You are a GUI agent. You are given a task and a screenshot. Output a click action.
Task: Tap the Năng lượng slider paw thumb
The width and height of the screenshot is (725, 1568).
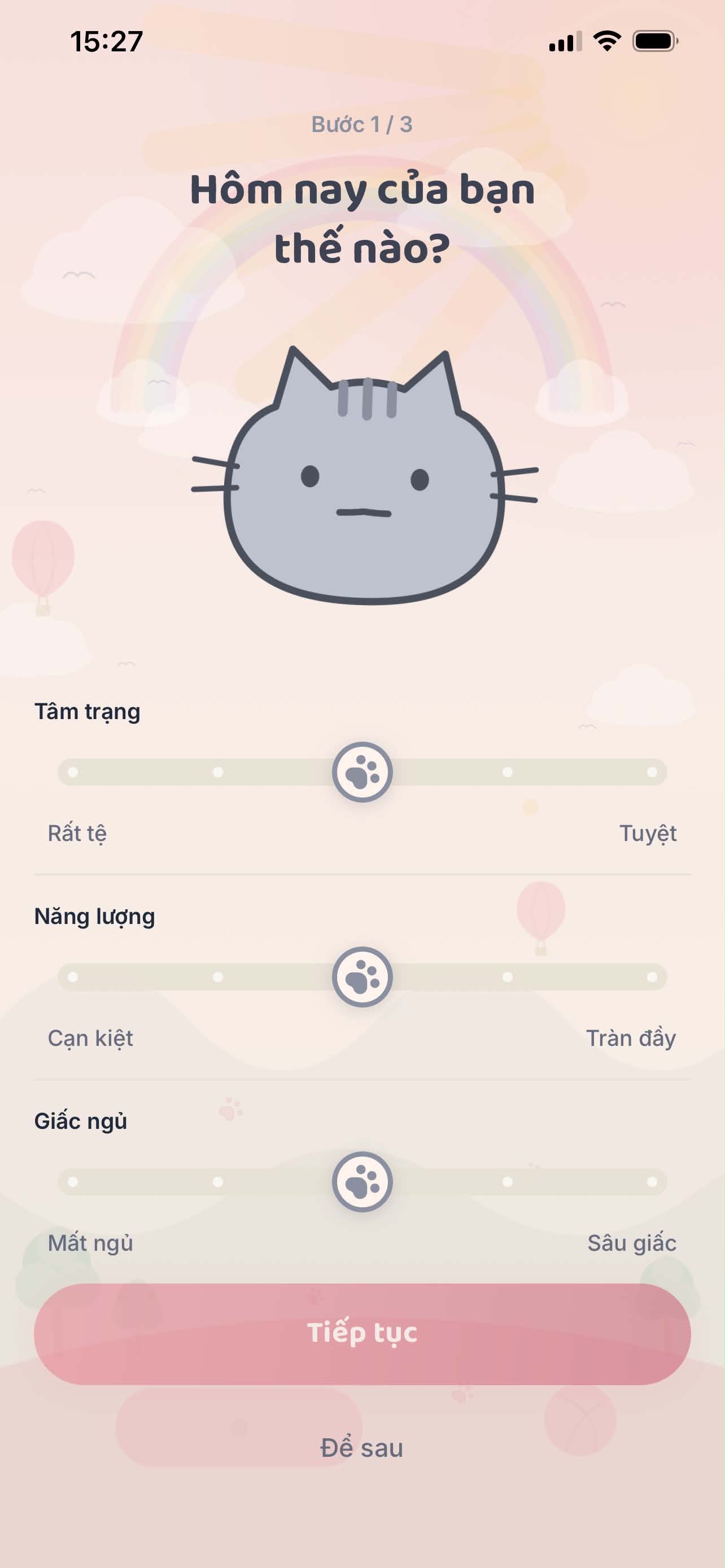pyautogui.click(x=362, y=977)
